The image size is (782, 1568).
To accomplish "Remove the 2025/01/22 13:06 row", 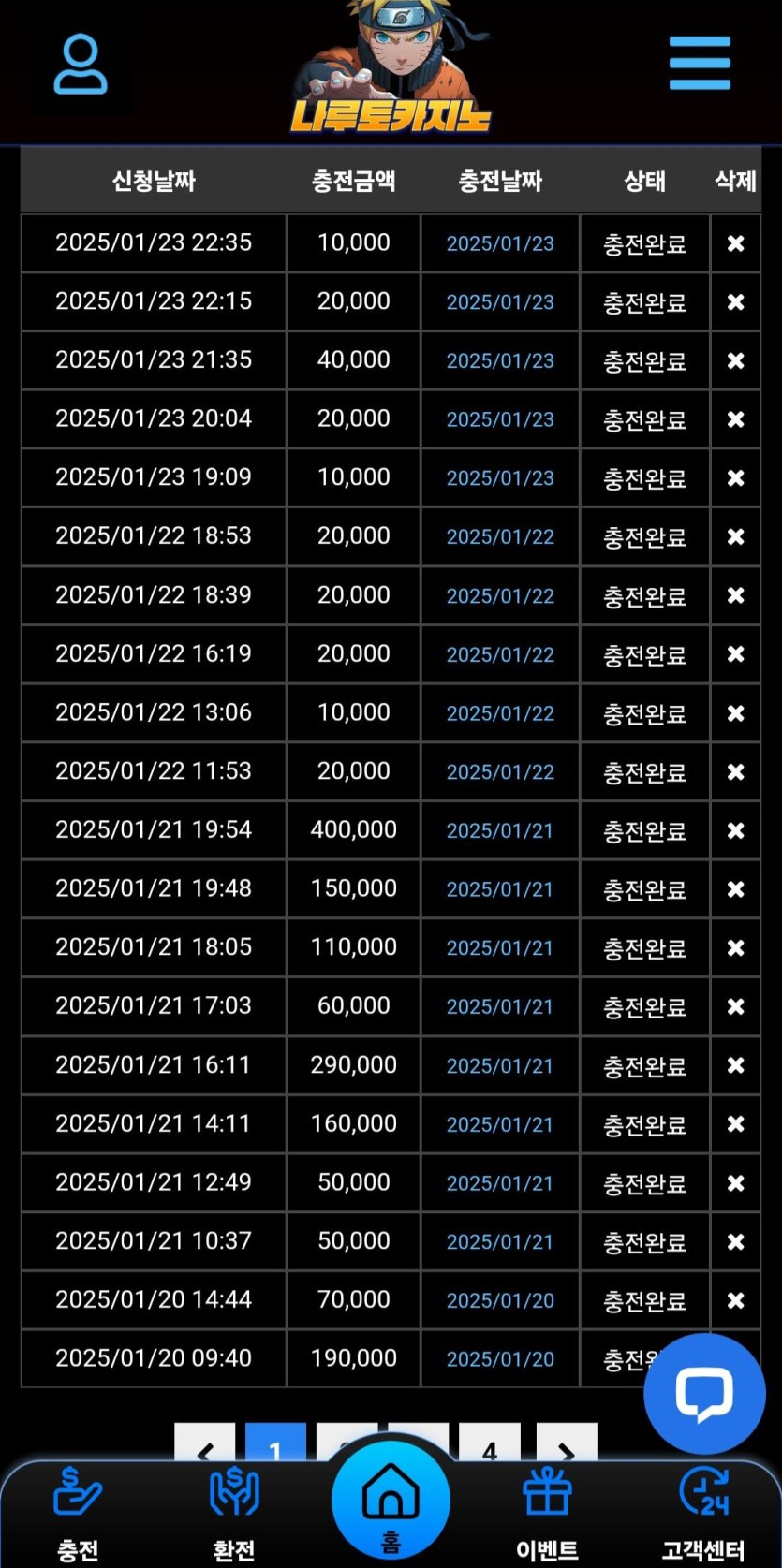I will tap(736, 713).
